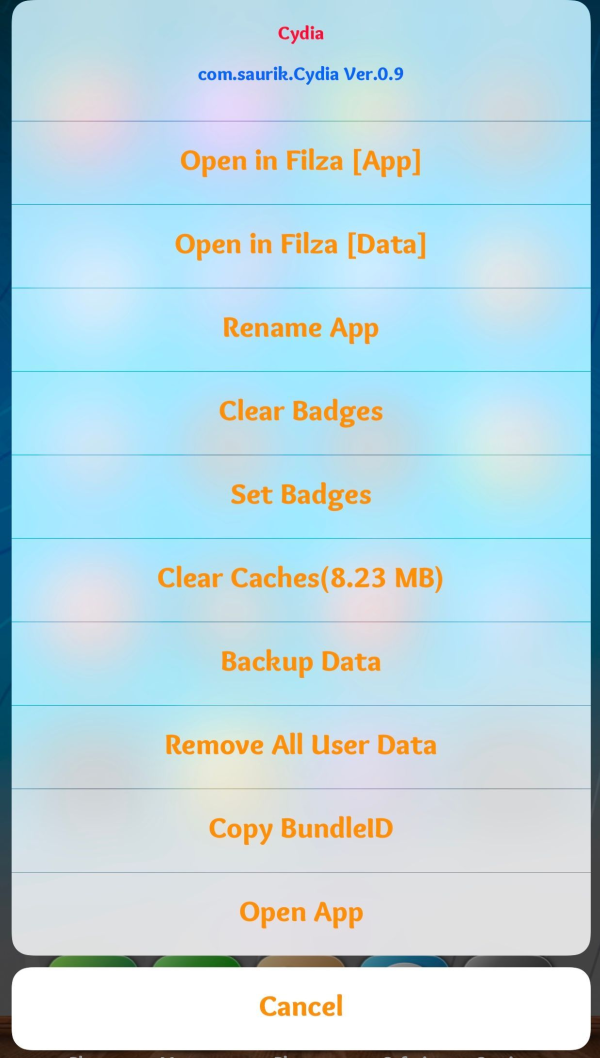The image size is (600, 1058).
Task: Select Open App
Action: point(300,912)
